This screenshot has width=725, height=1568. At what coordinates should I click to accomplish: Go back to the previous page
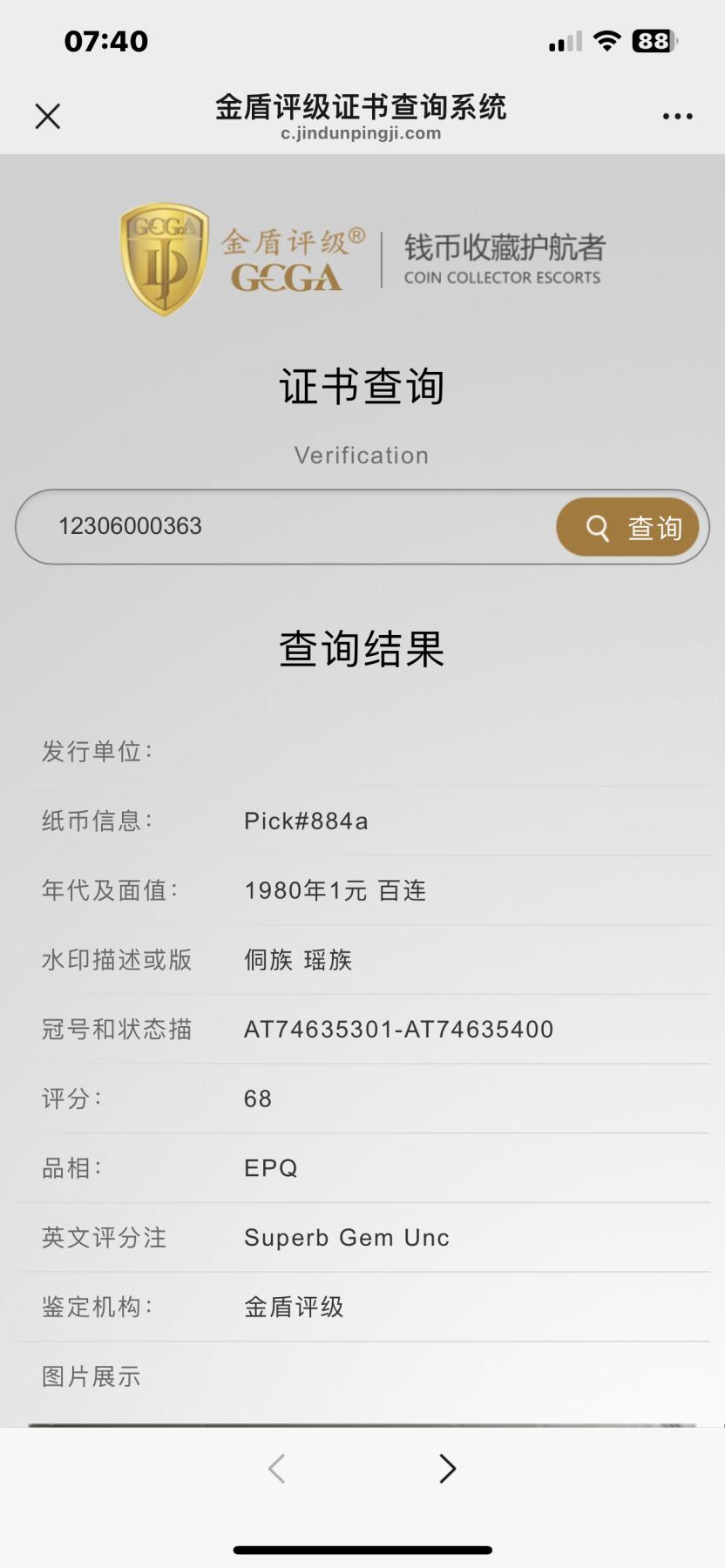[277, 1469]
